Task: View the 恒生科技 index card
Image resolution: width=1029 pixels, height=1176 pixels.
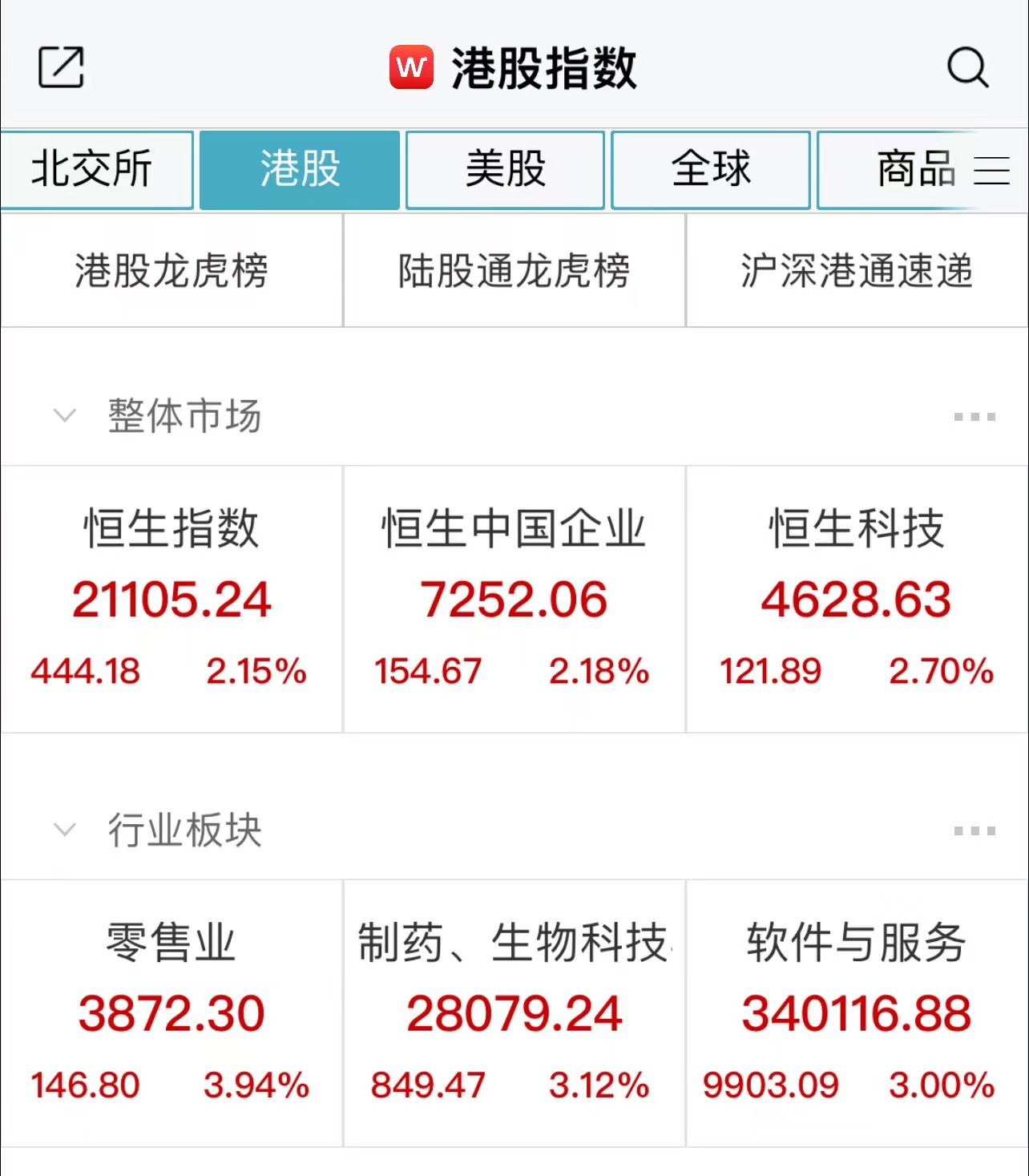Action: coord(857,598)
